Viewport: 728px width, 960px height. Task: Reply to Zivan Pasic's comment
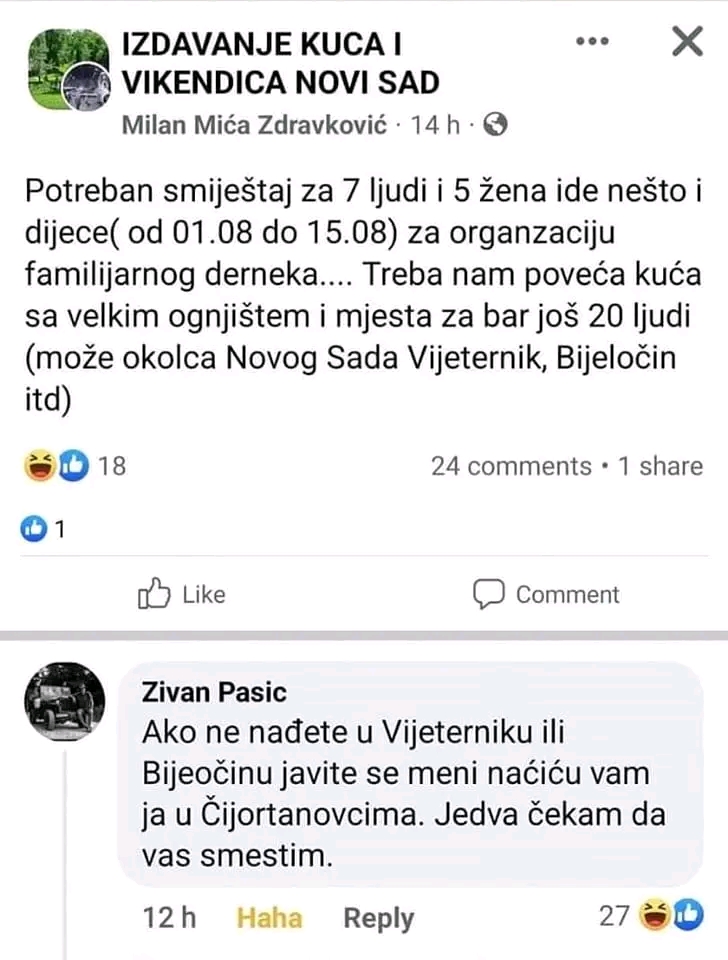tap(378, 917)
